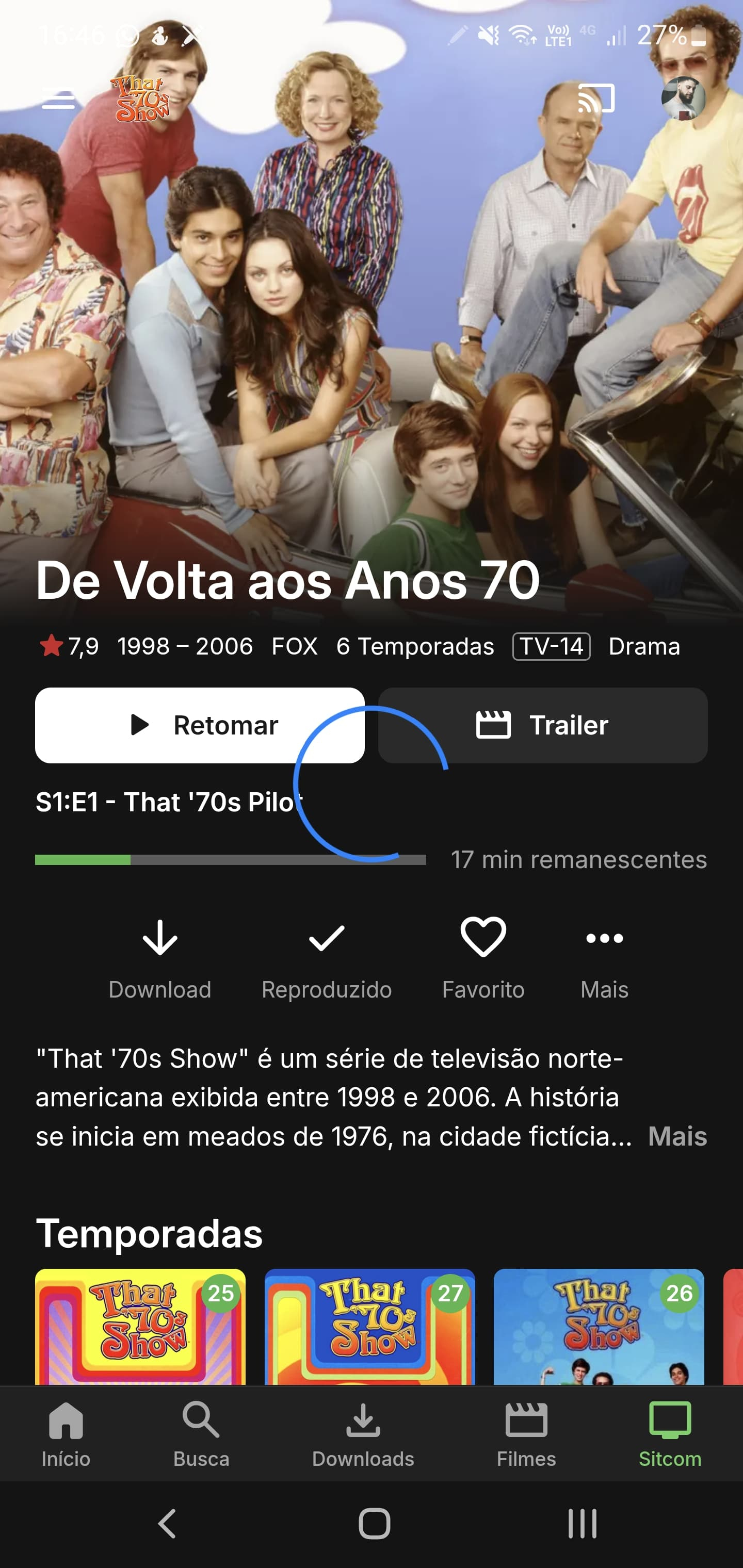Open the Downloads tab
The image size is (743, 1568).
pos(363,1434)
